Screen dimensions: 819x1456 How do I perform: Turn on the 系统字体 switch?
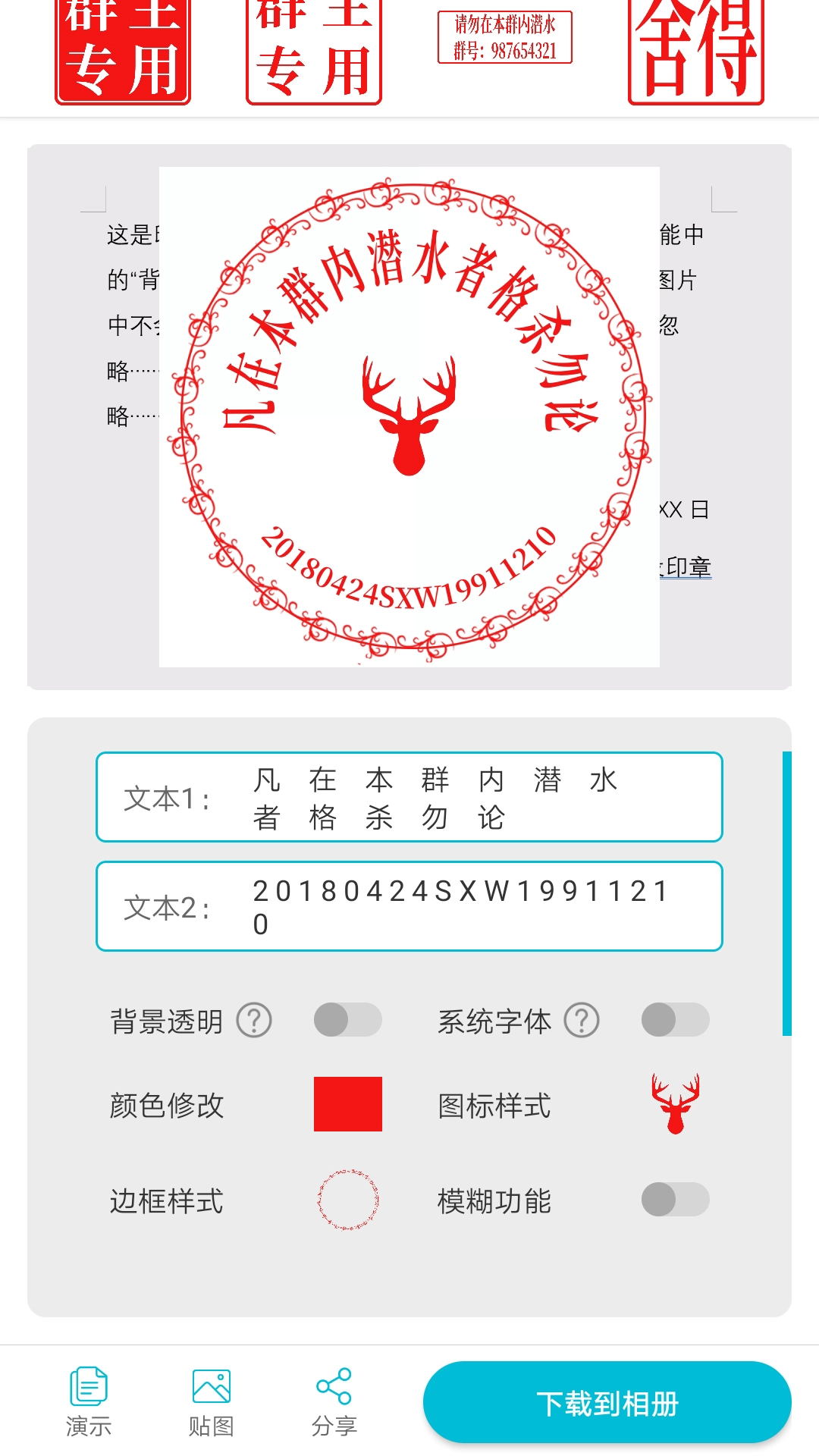pyautogui.click(x=674, y=1021)
